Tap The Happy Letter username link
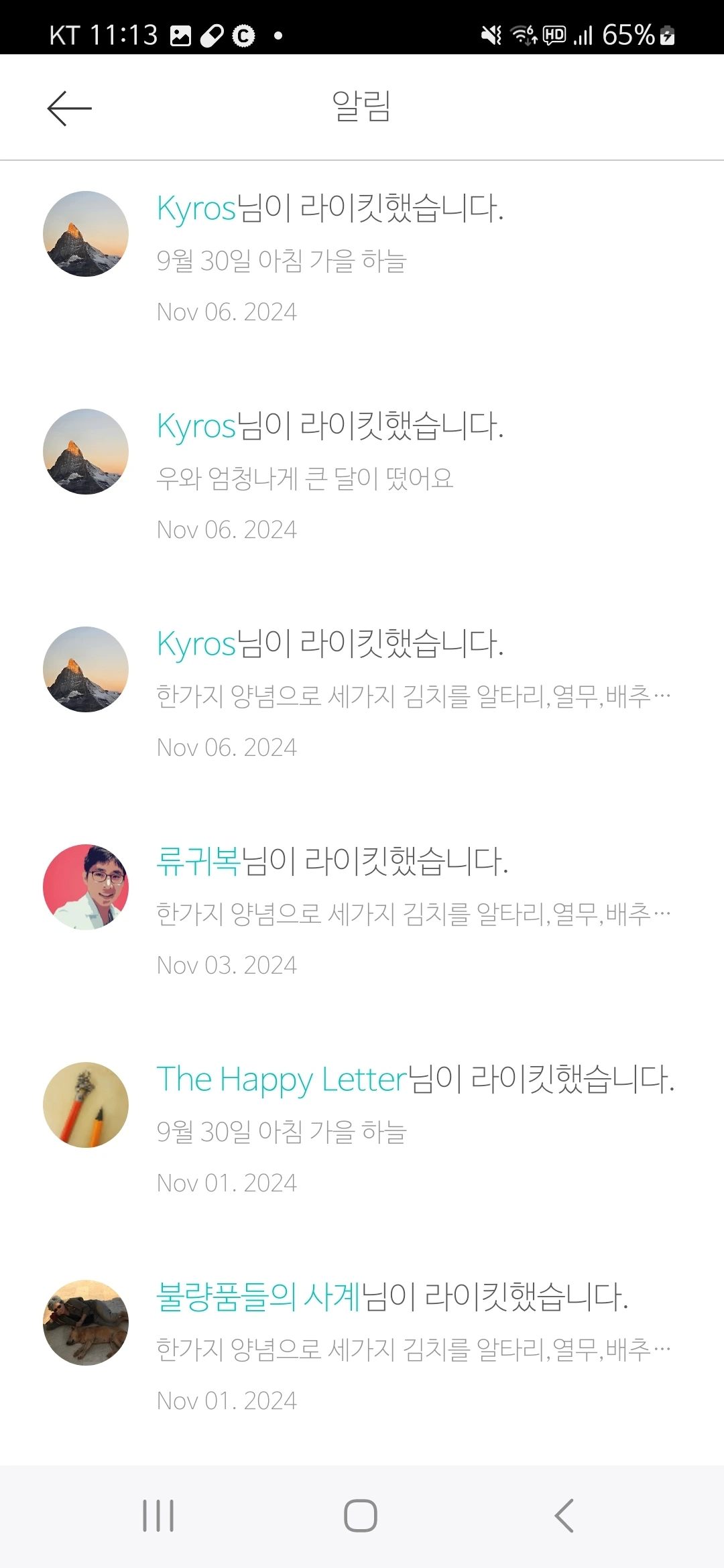 [282, 1080]
